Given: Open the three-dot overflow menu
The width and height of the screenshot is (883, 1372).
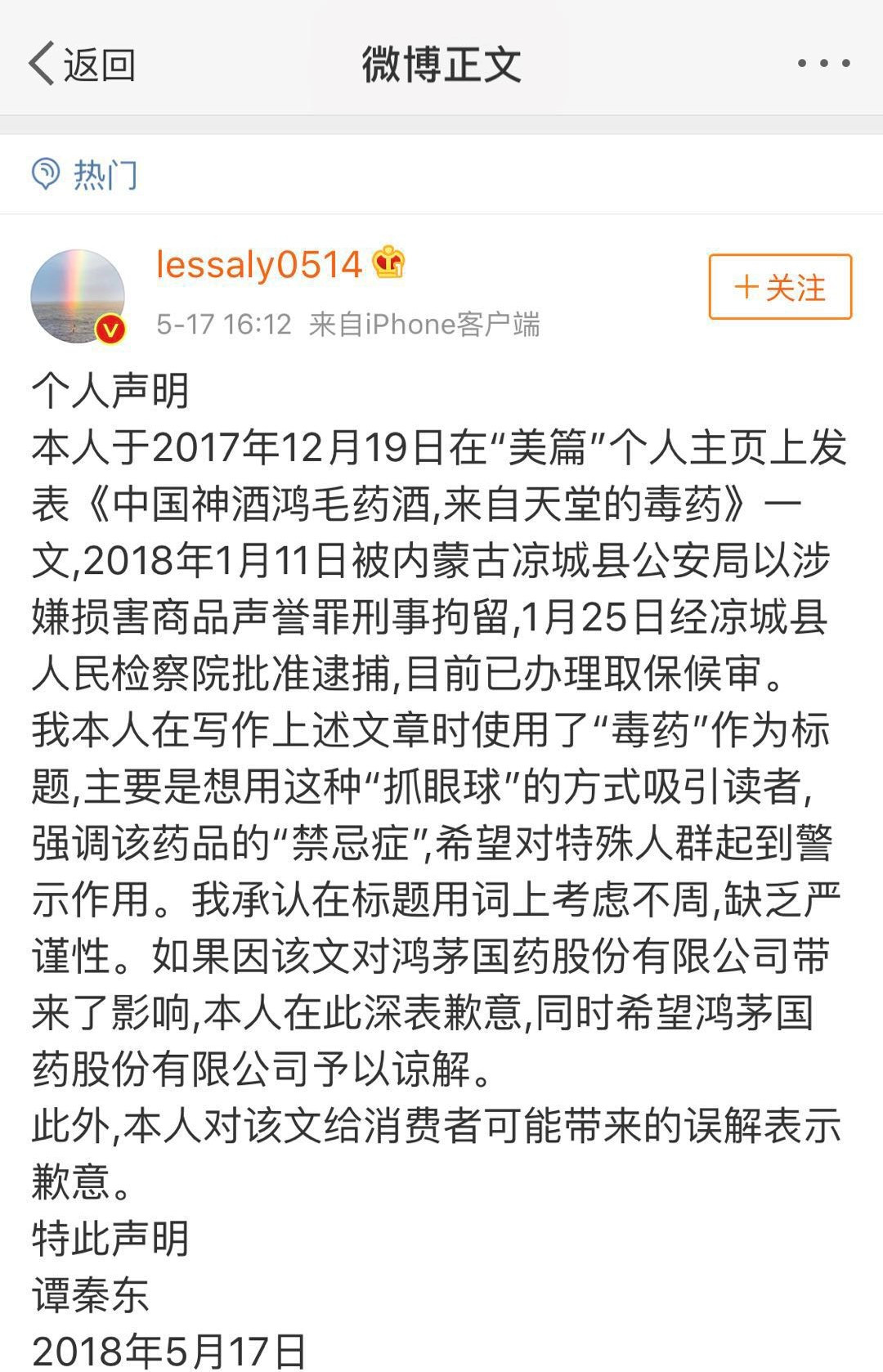Looking at the screenshot, I should (823, 63).
